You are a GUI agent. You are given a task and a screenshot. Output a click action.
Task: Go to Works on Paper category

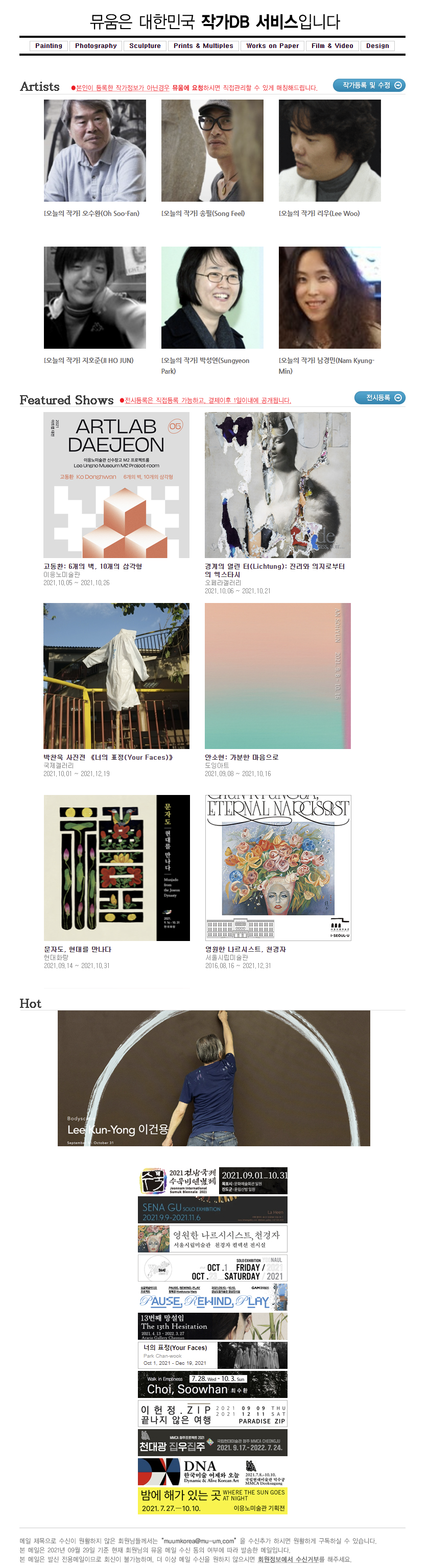[272, 45]
